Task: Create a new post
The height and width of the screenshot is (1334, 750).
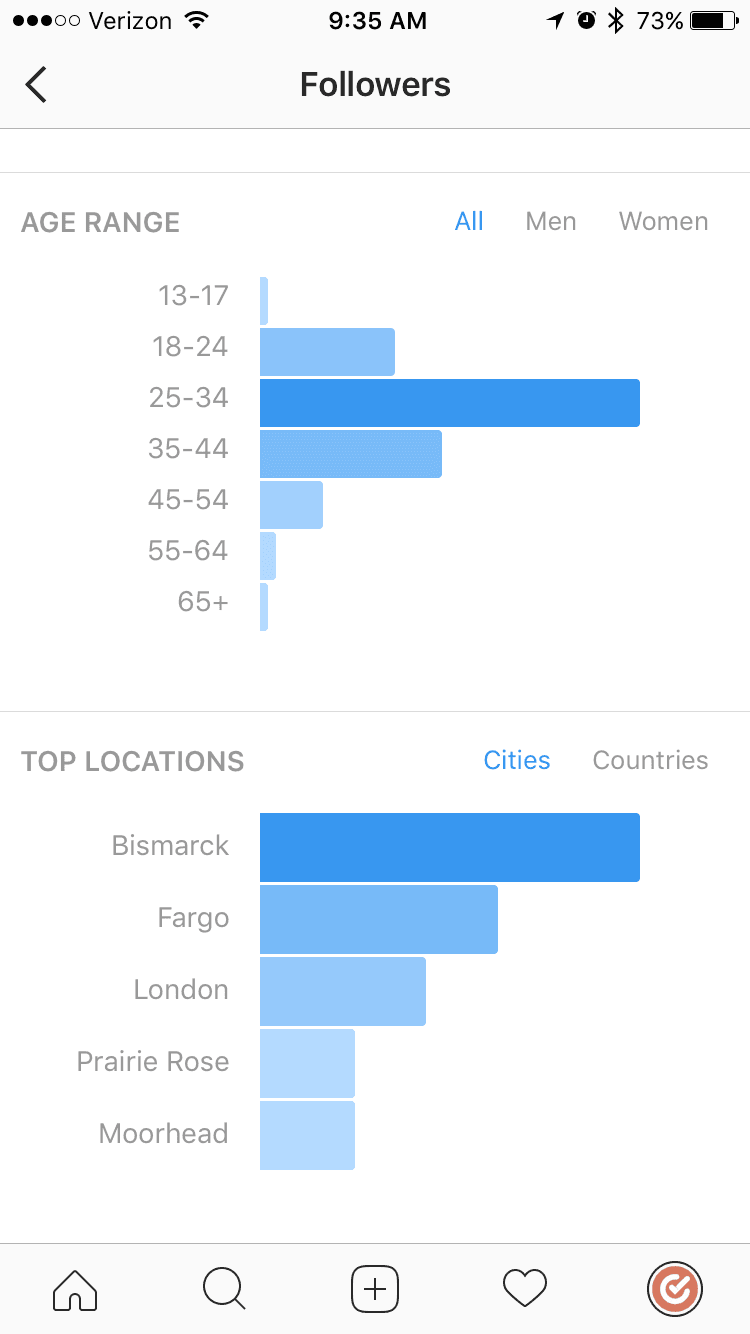Action: 375,1289
